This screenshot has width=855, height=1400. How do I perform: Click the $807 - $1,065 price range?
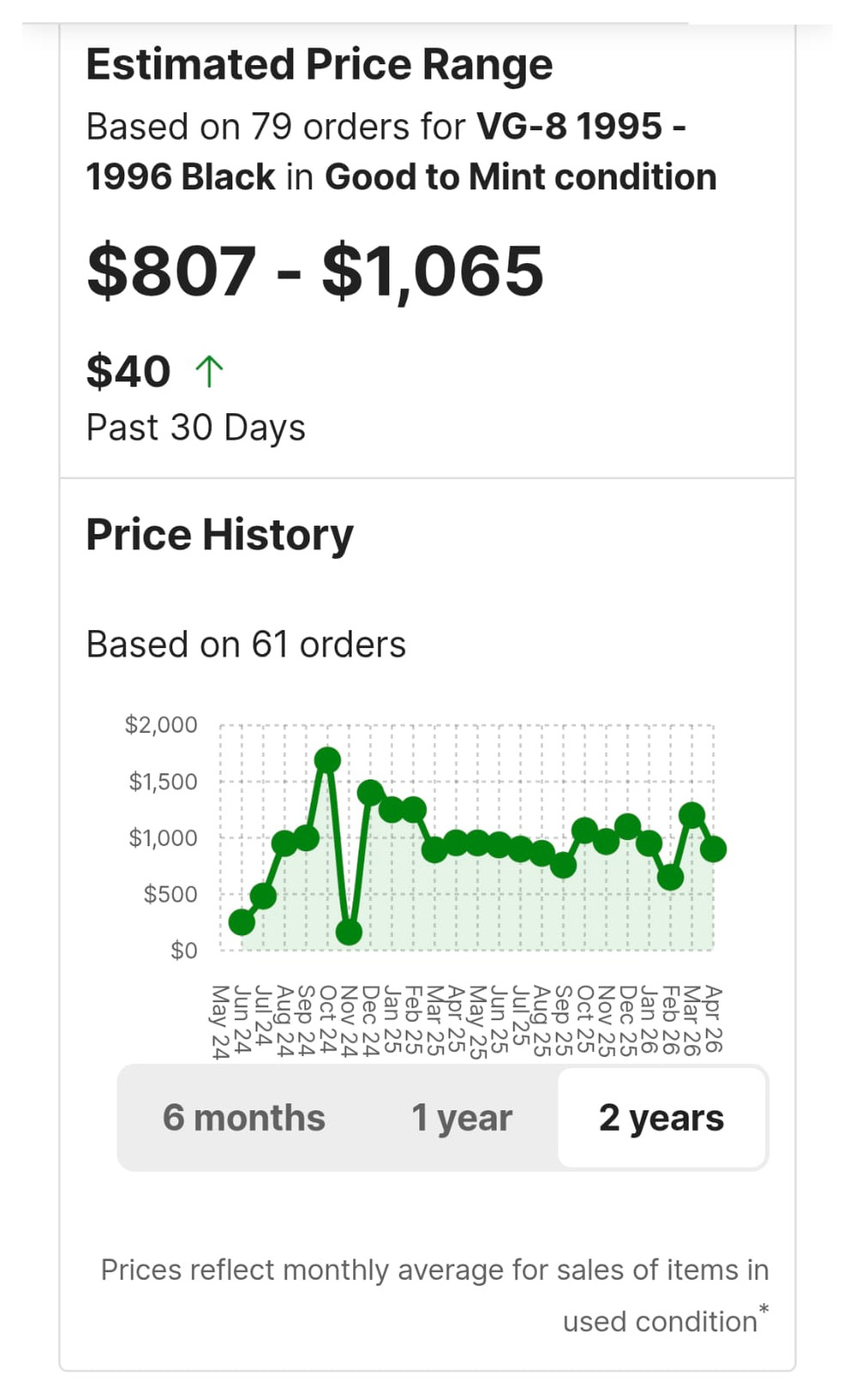[x=315, y=271]
